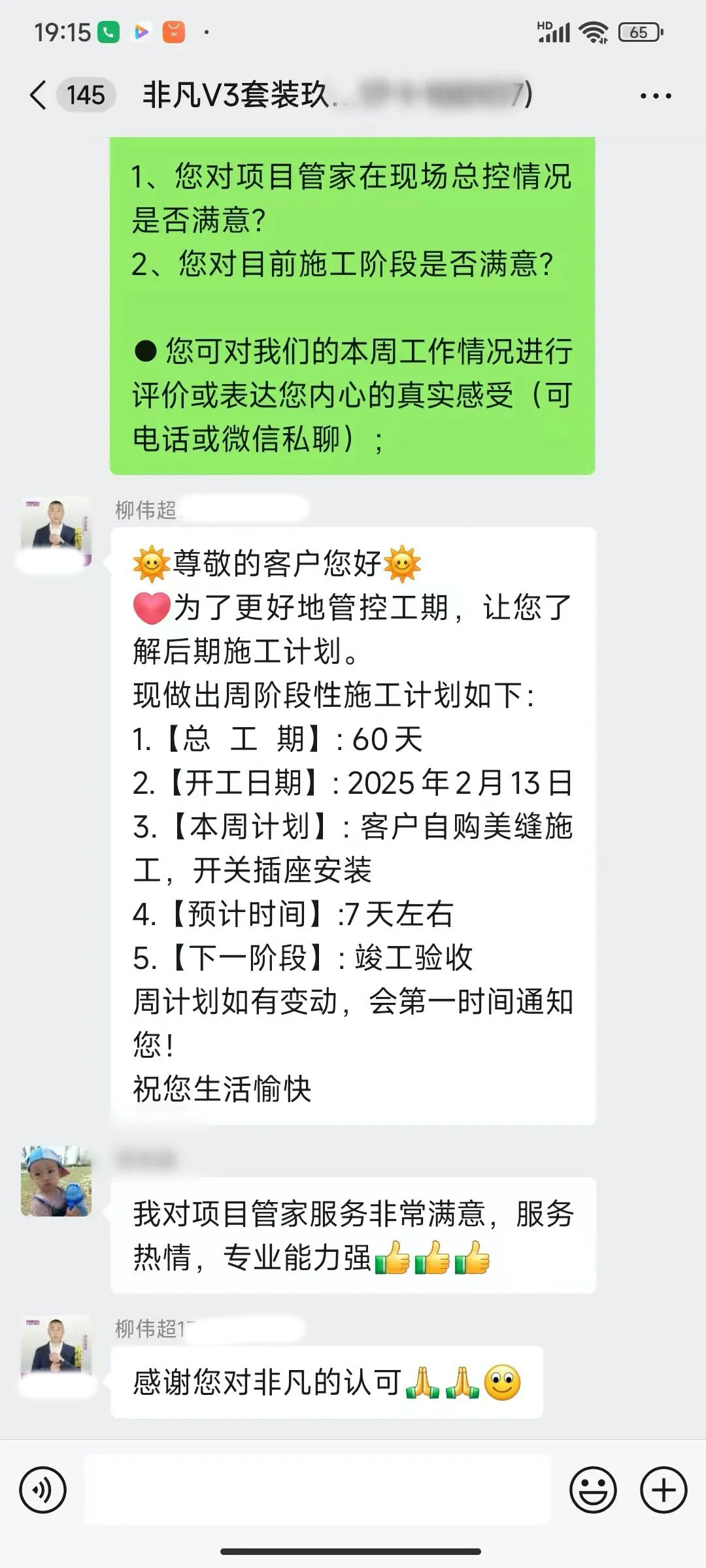The width and height of the screenshot is (706, 1568).
Task: Go back to the chat list
Action: (39, 95)
